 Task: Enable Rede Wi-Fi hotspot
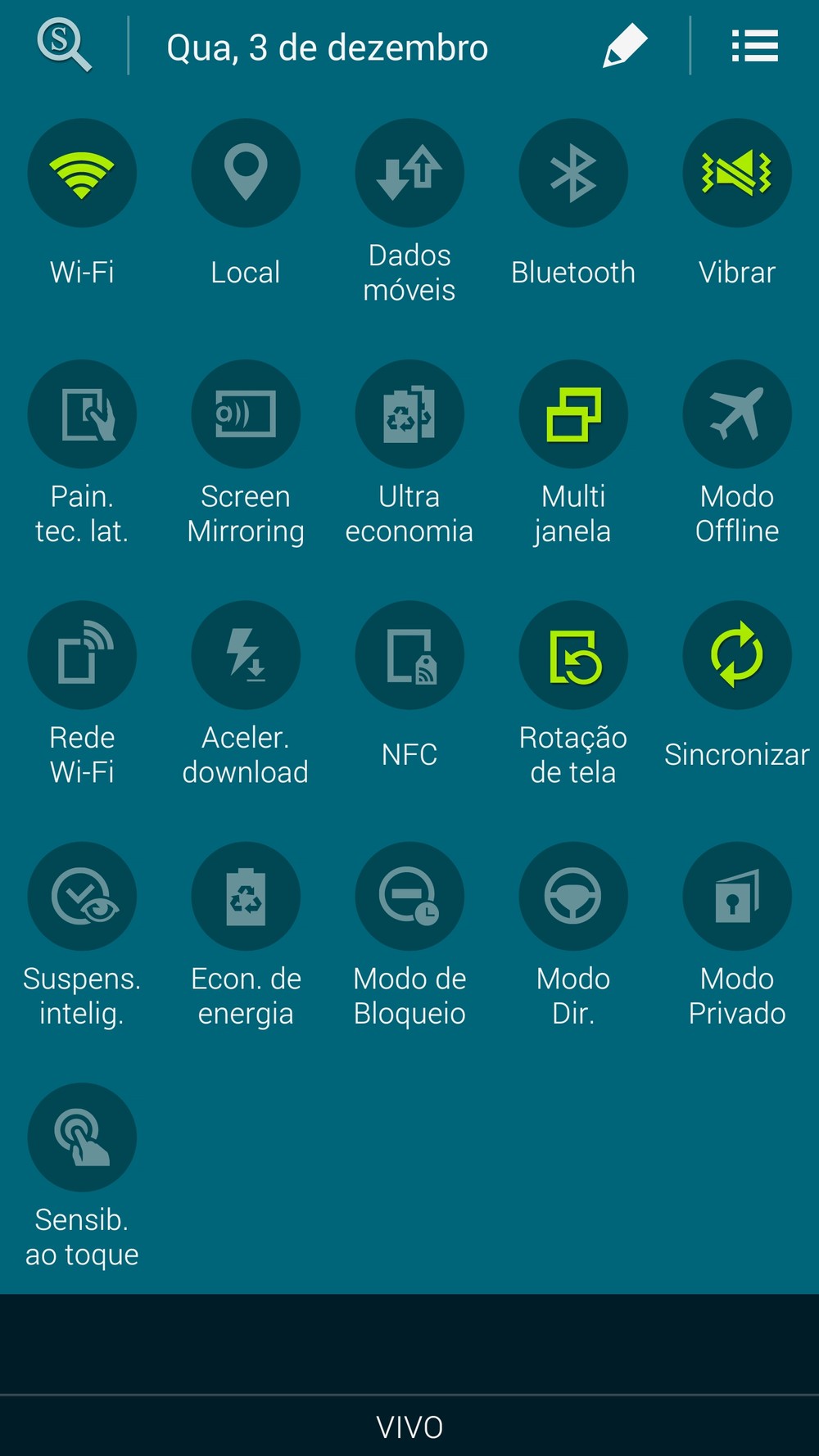[82, 655]
